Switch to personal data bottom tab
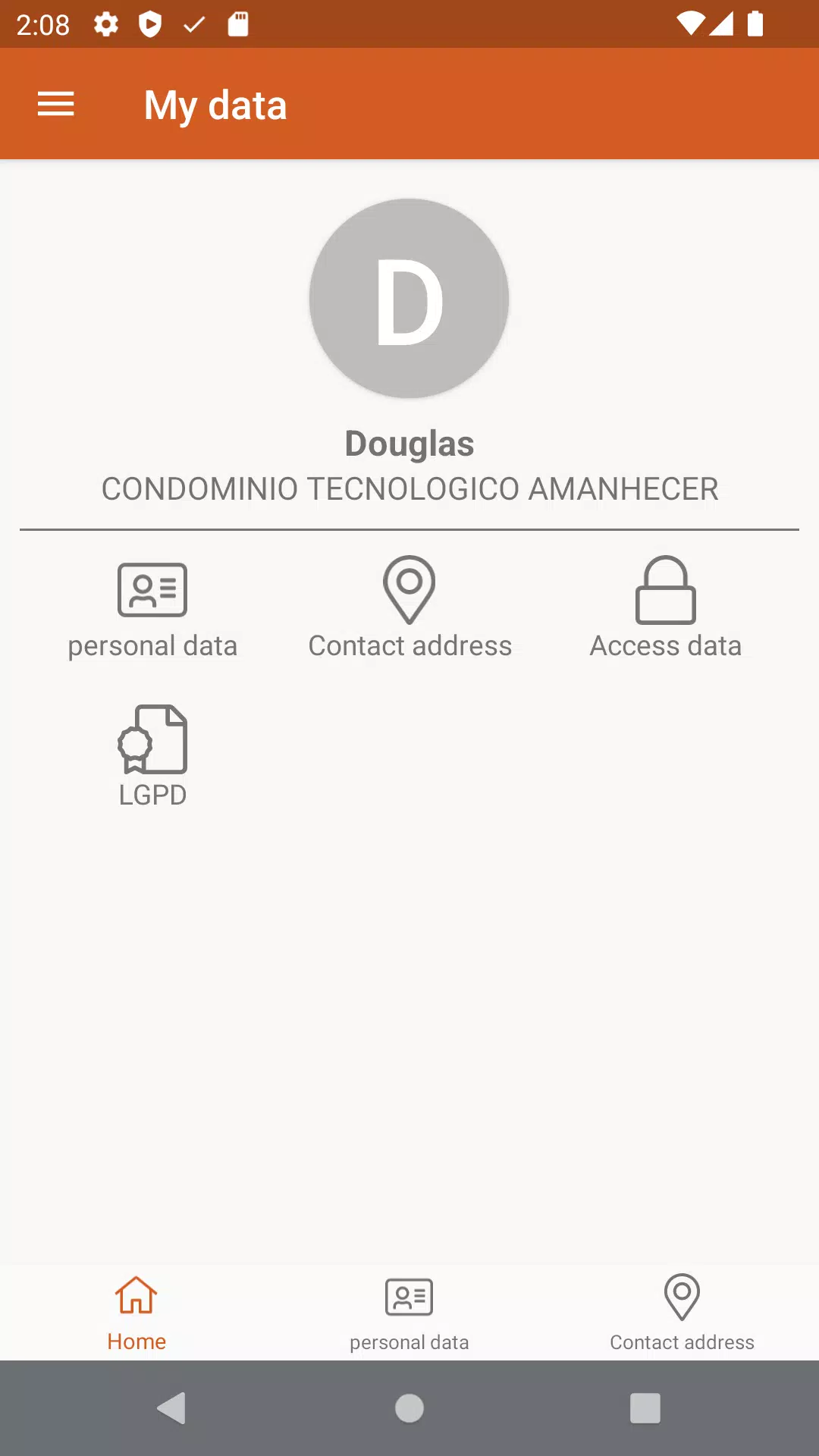 pyautogui.click(x=409, y=1313)
